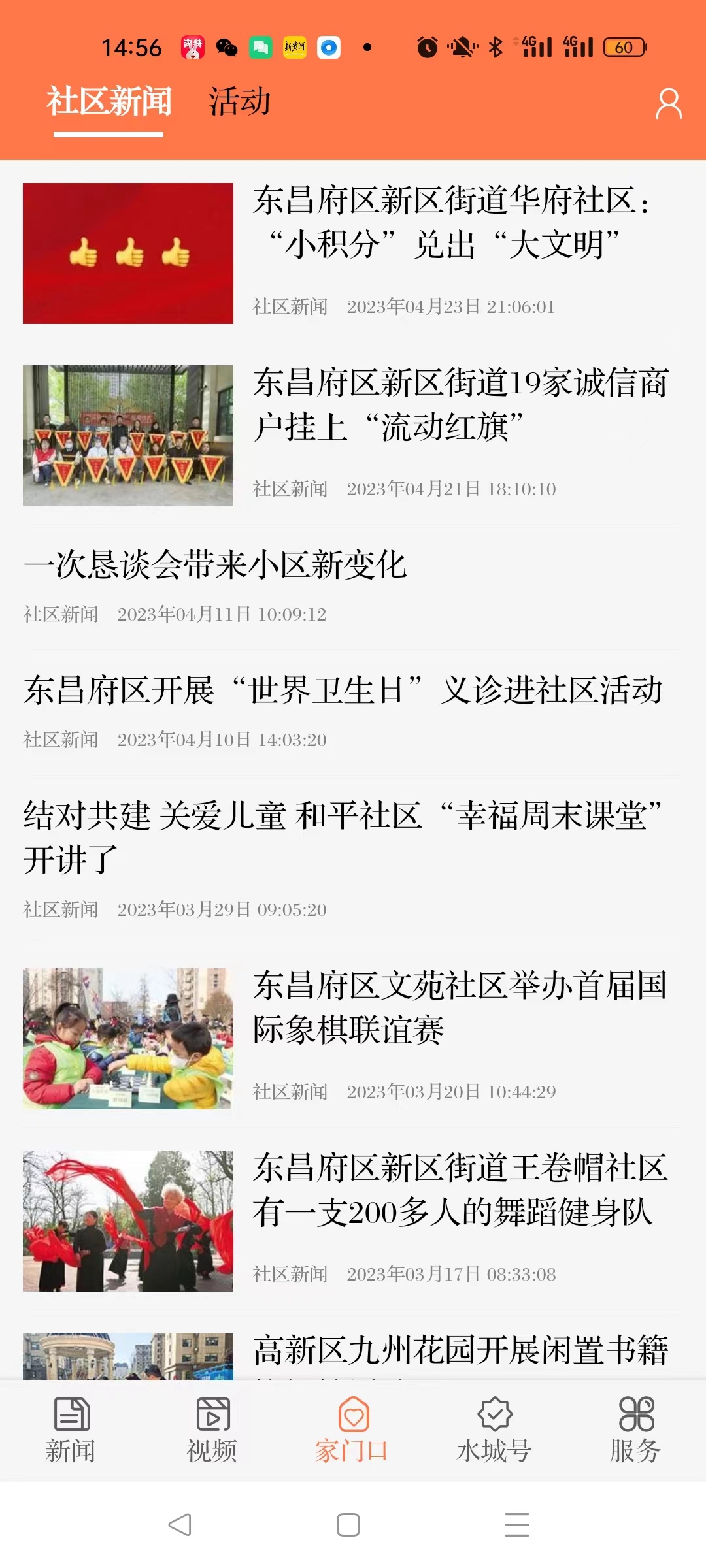Go to the 新闻 tab
Screen dimensions: 706x1568
[x=71, y=1431]
